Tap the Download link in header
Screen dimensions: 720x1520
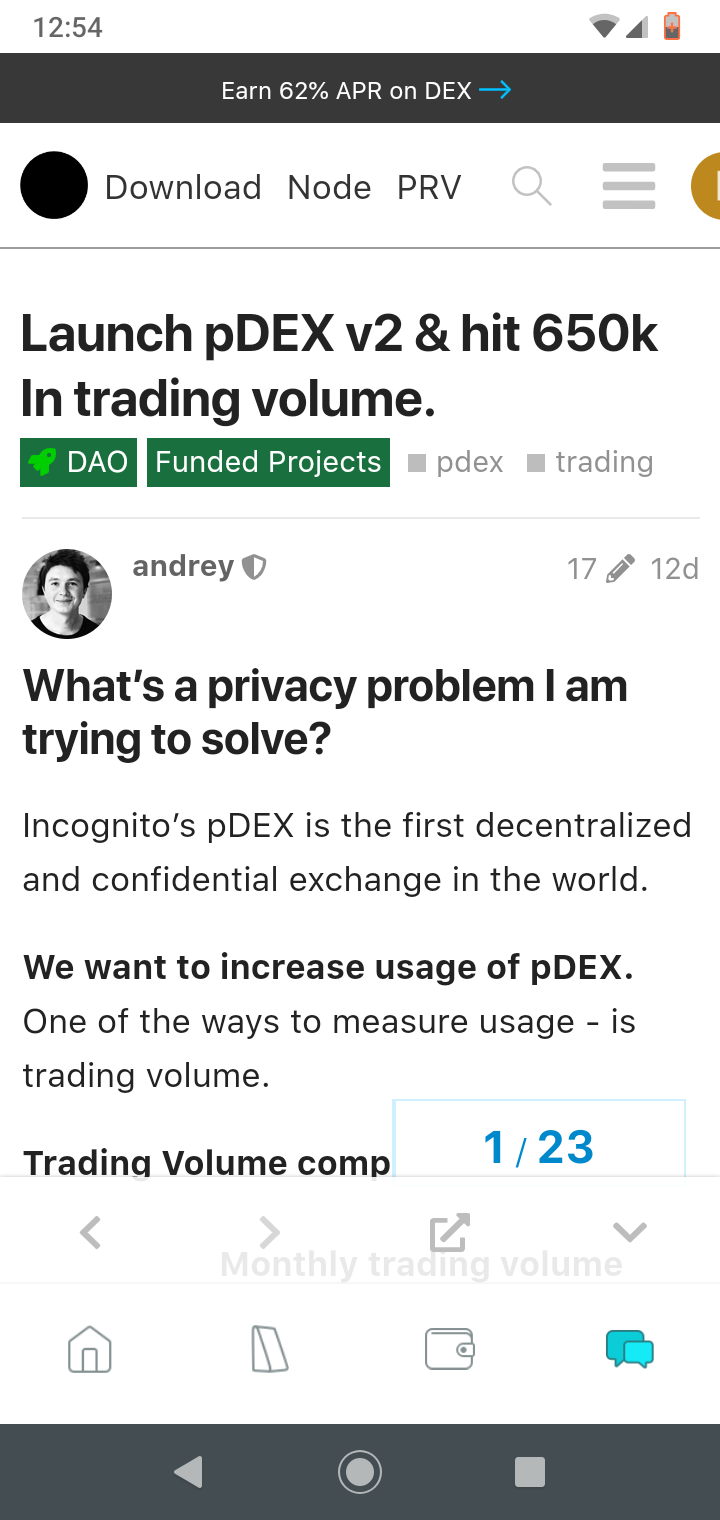pos(183,187)
